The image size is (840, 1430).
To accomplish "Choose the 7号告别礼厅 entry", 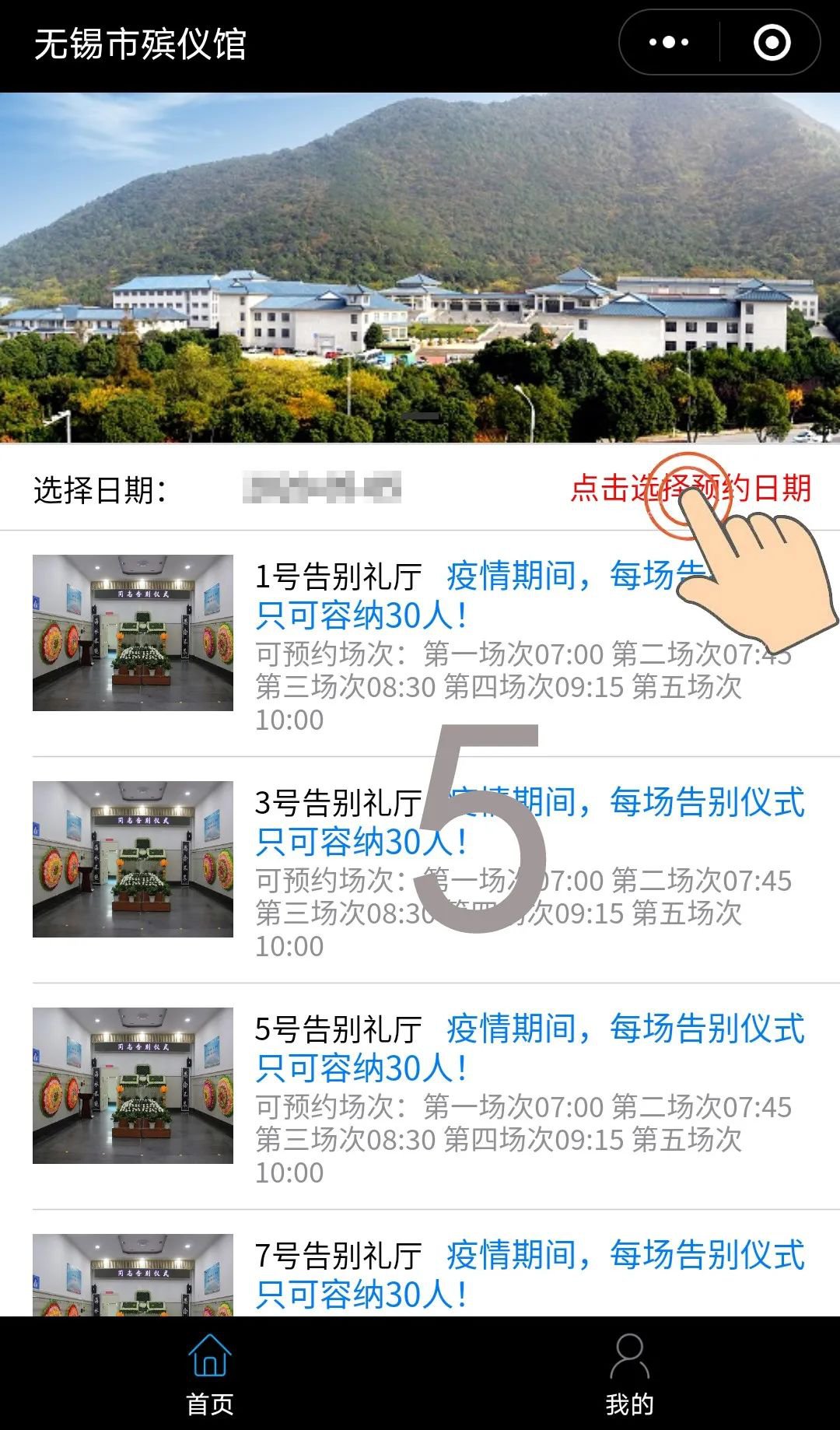I will point(338,1256).
